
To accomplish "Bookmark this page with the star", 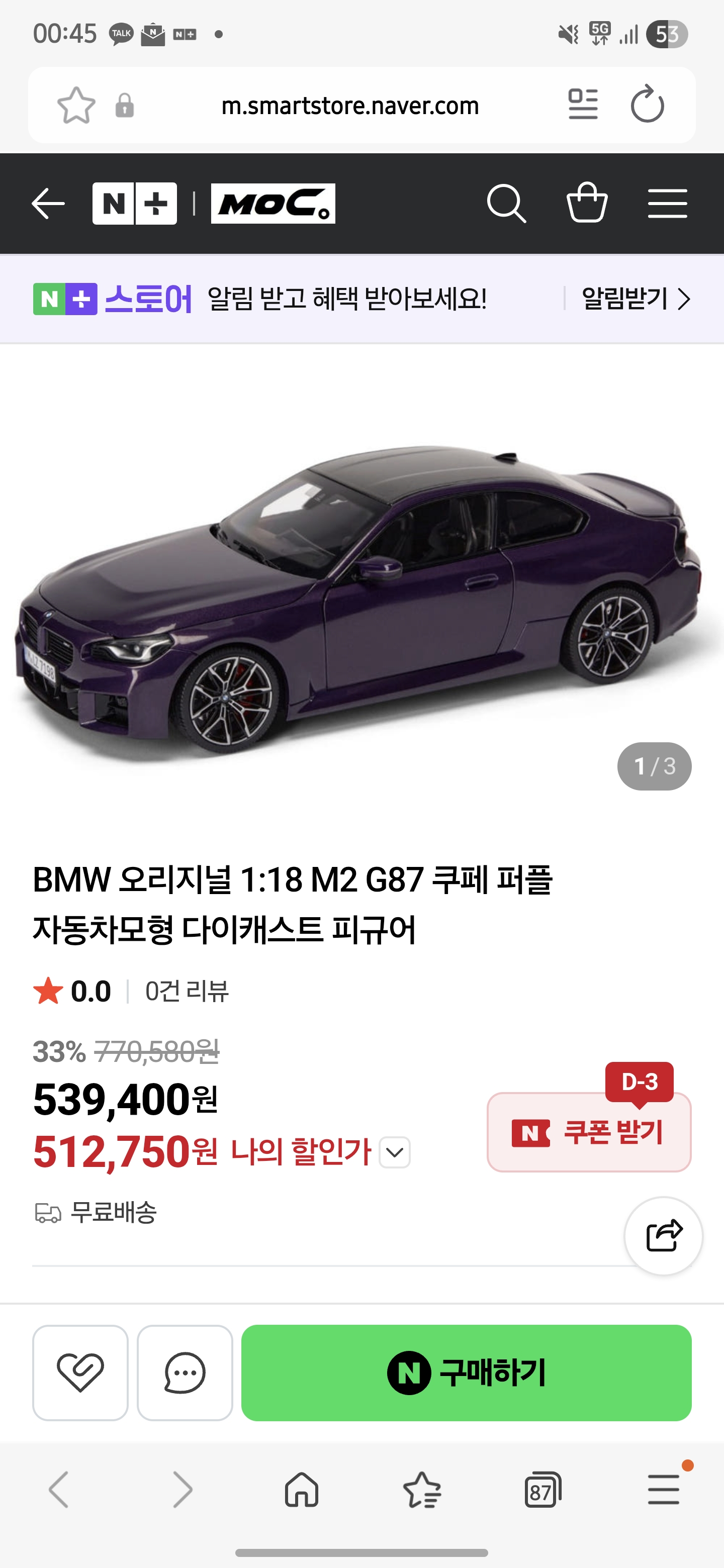I will (x=76, y=106).
